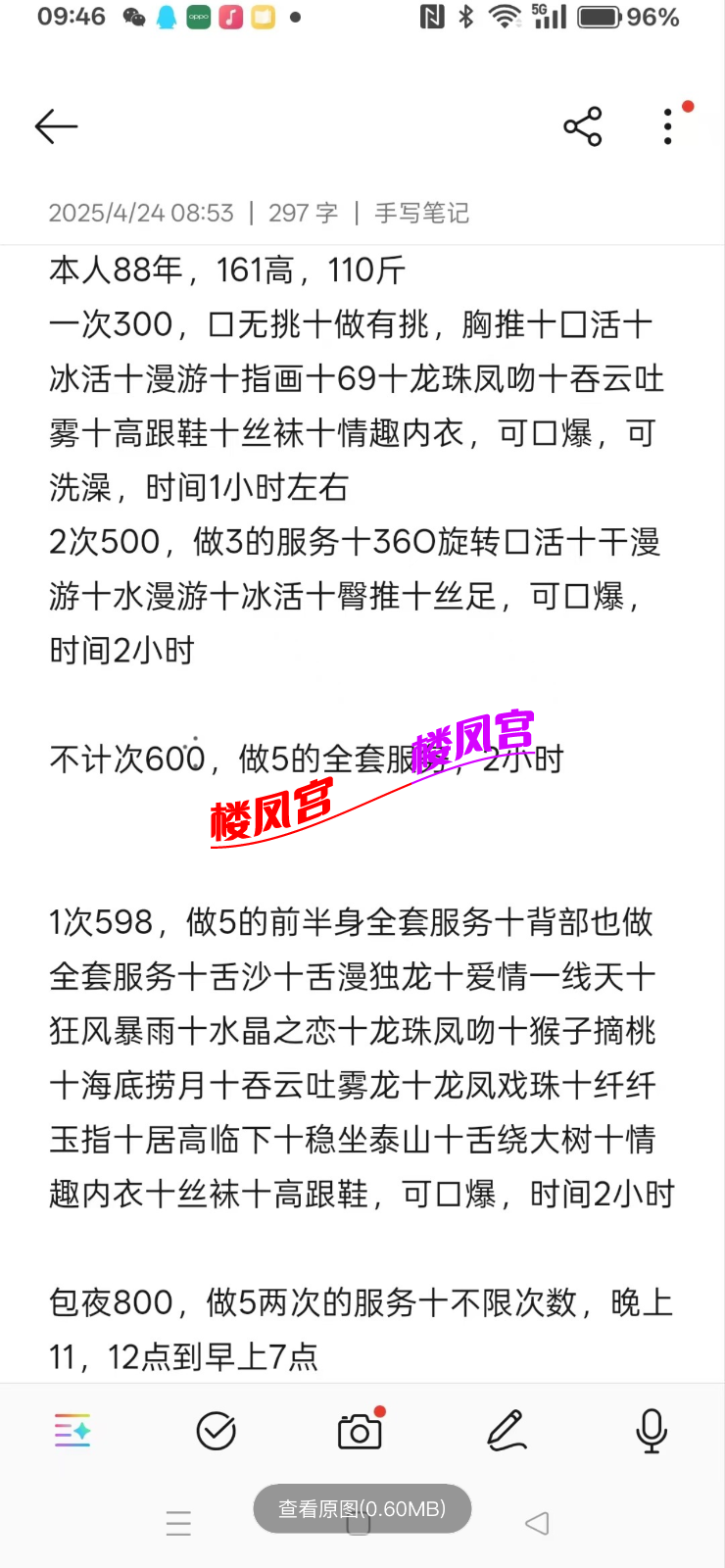725x1568 pixels.
Task: Open the more options icon with red dot
Action: click(x=667, y=125)
